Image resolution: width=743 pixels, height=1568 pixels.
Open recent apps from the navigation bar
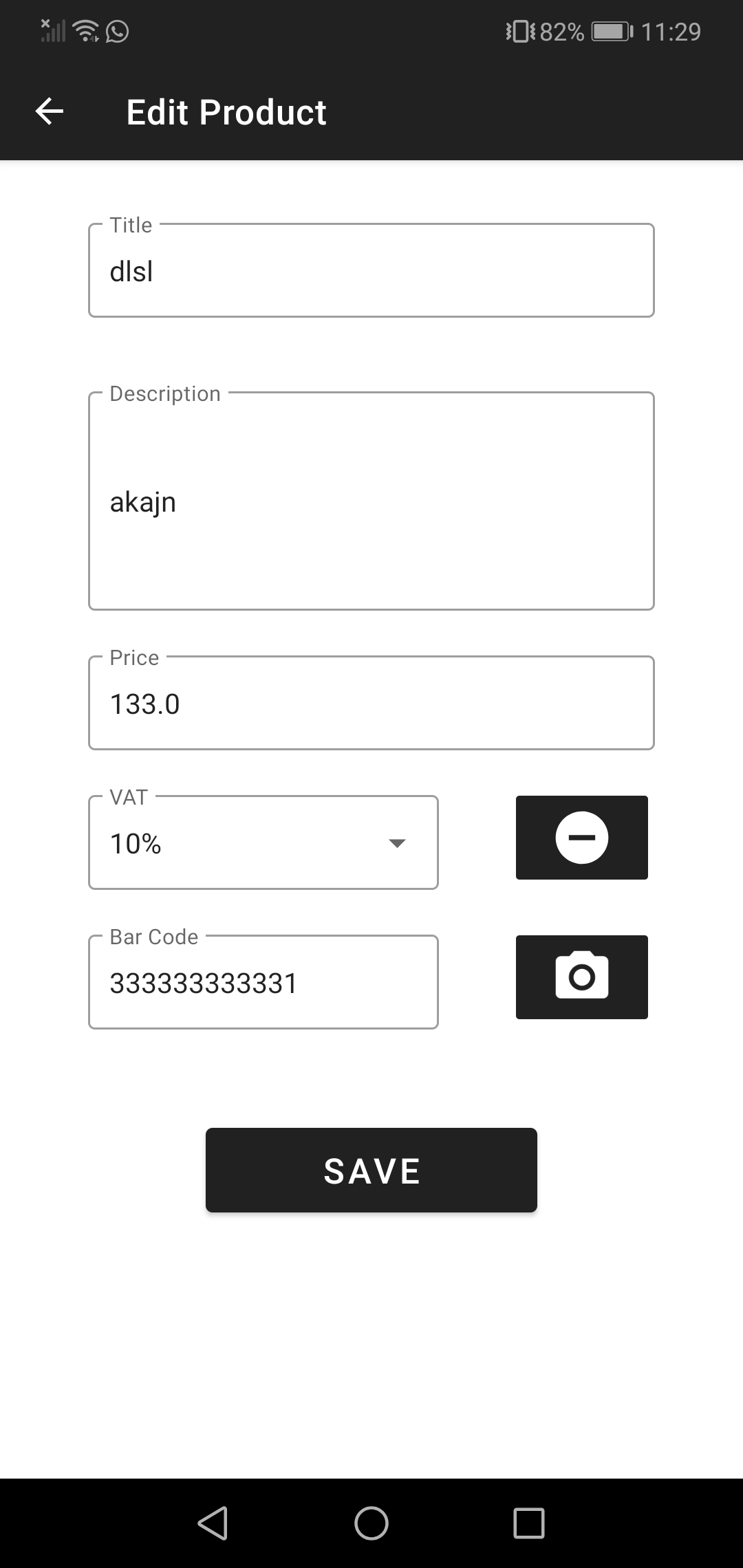coord(528,1523)
